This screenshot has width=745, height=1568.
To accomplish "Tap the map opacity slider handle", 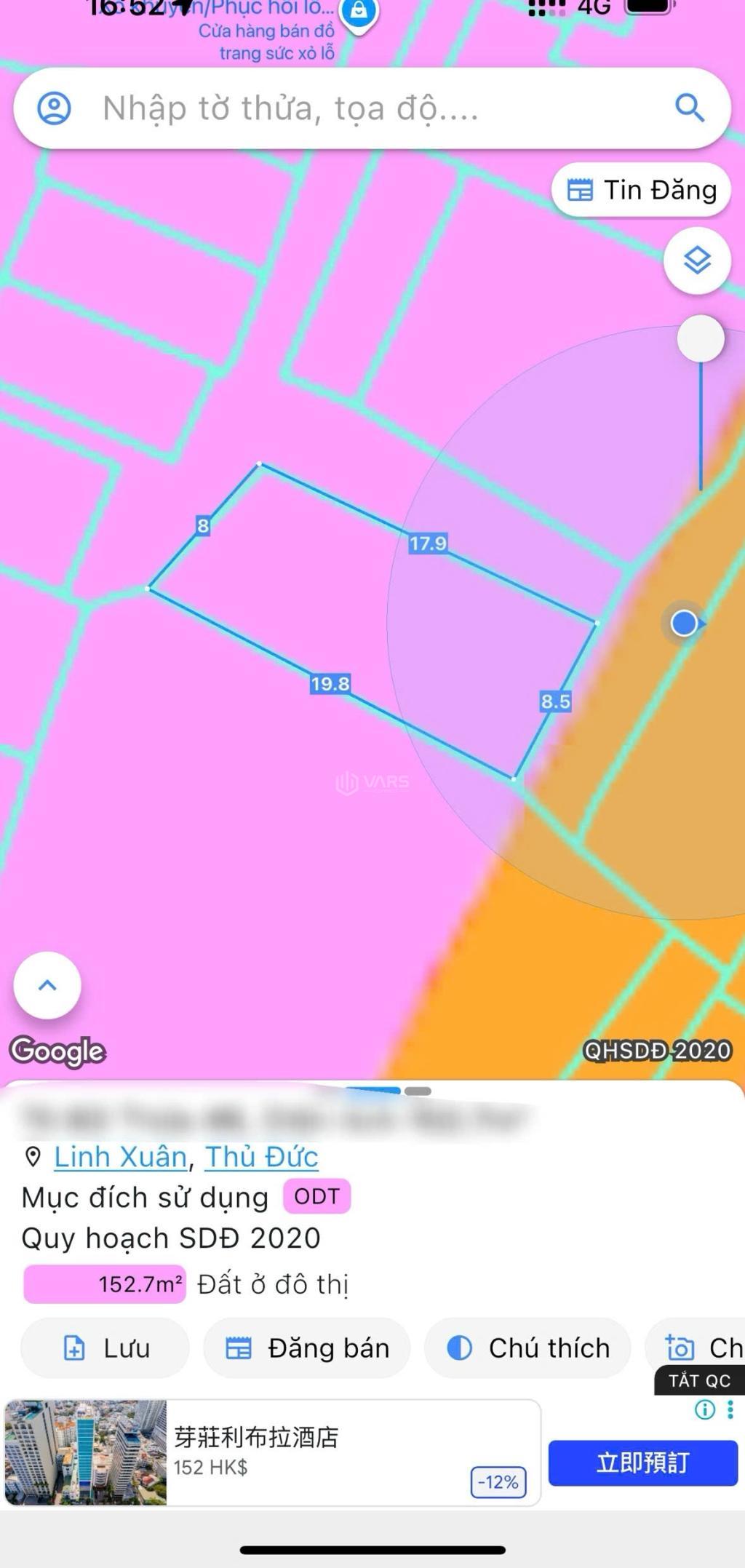I will click(701, 338).
